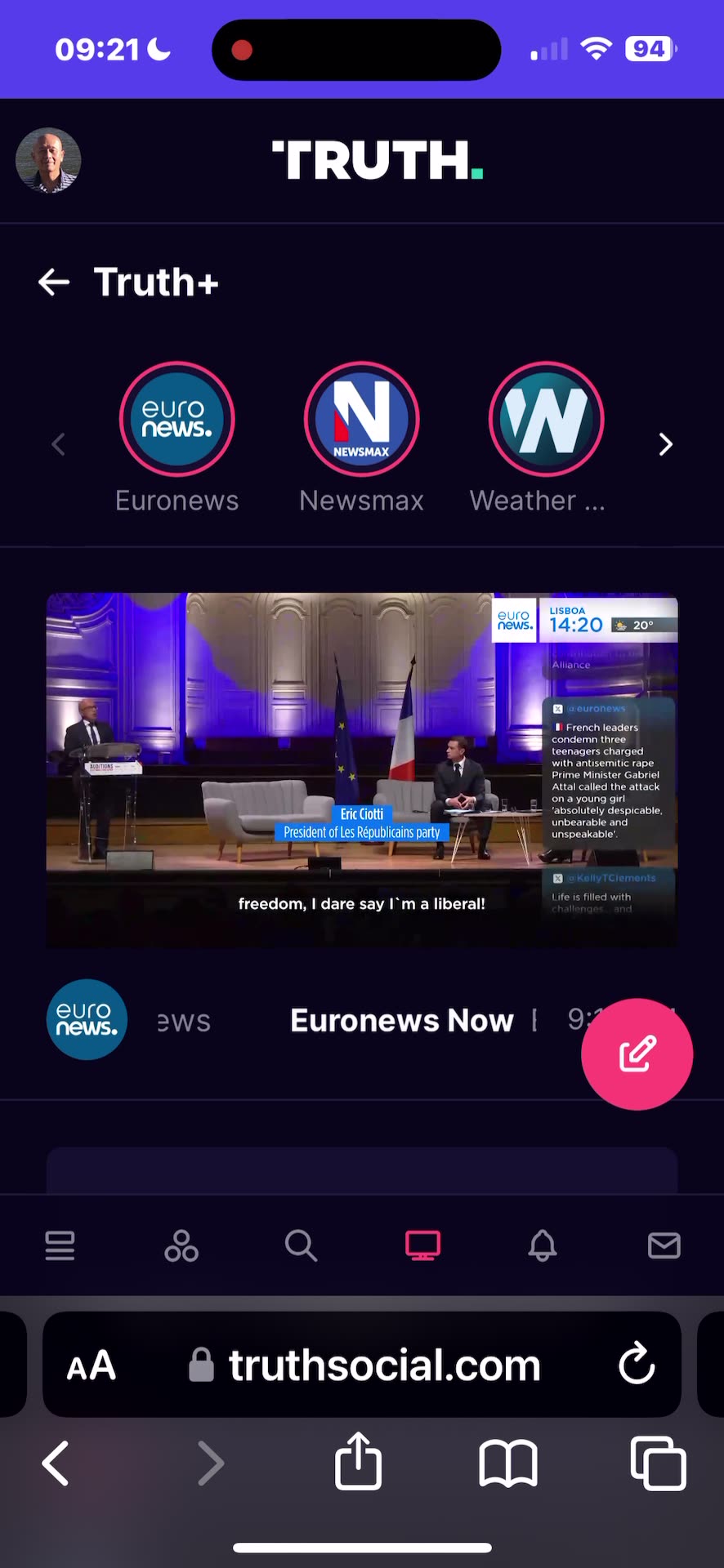Open Safari page settings via the AA button

point(92,1365)
